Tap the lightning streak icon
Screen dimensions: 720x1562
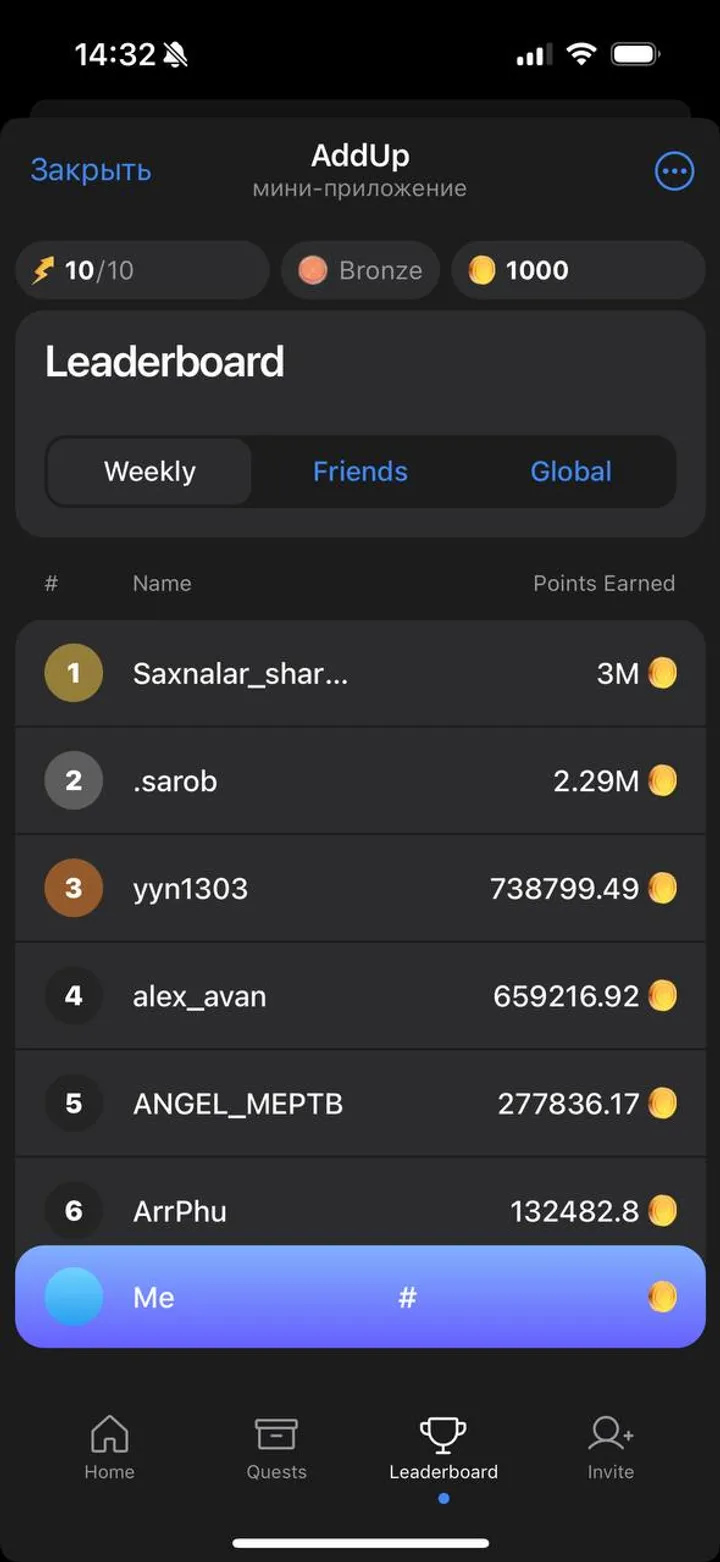[x=42, y=270]
